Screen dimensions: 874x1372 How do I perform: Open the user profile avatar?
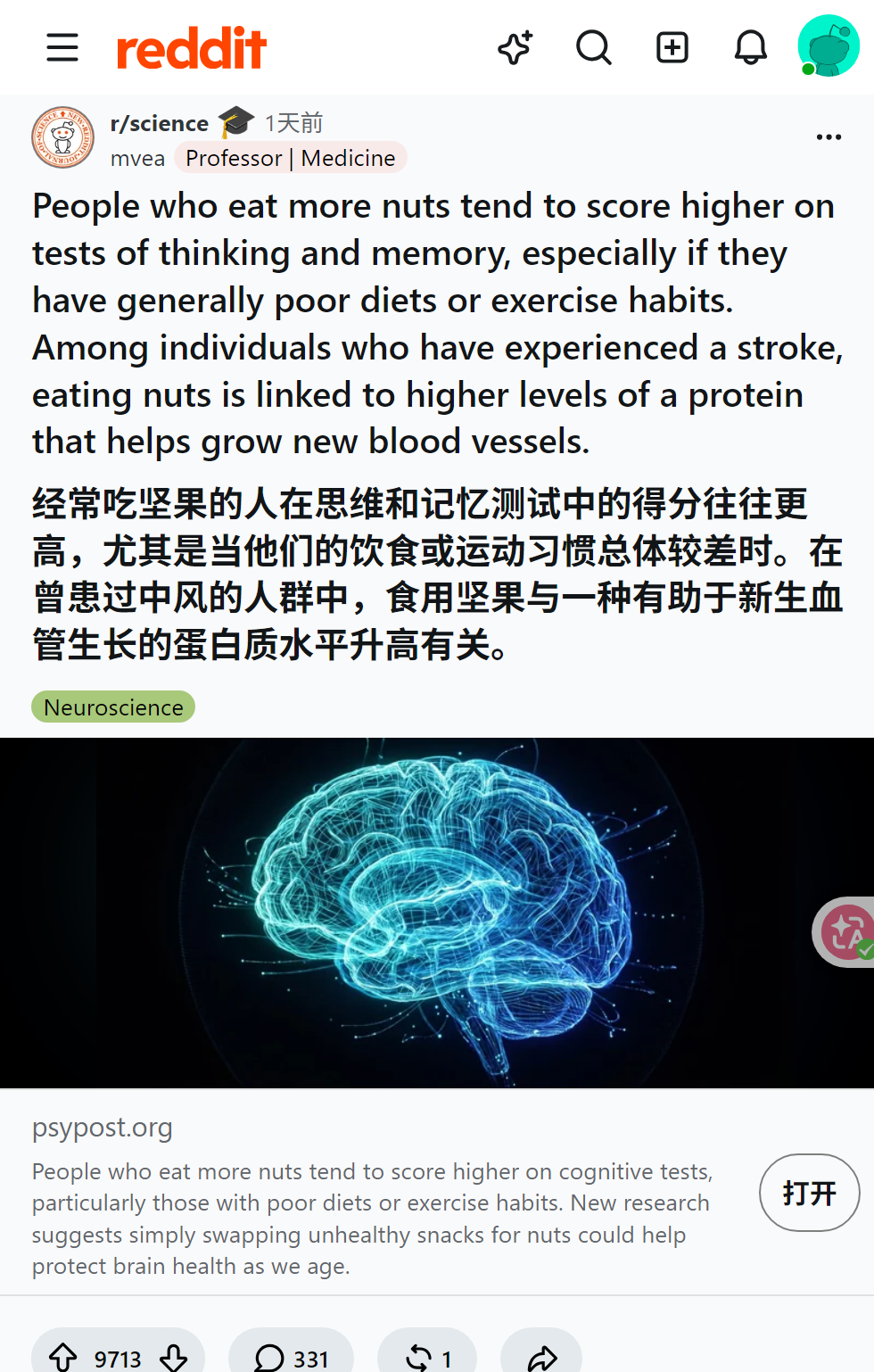pyautogui.click(x=829, y=45)
